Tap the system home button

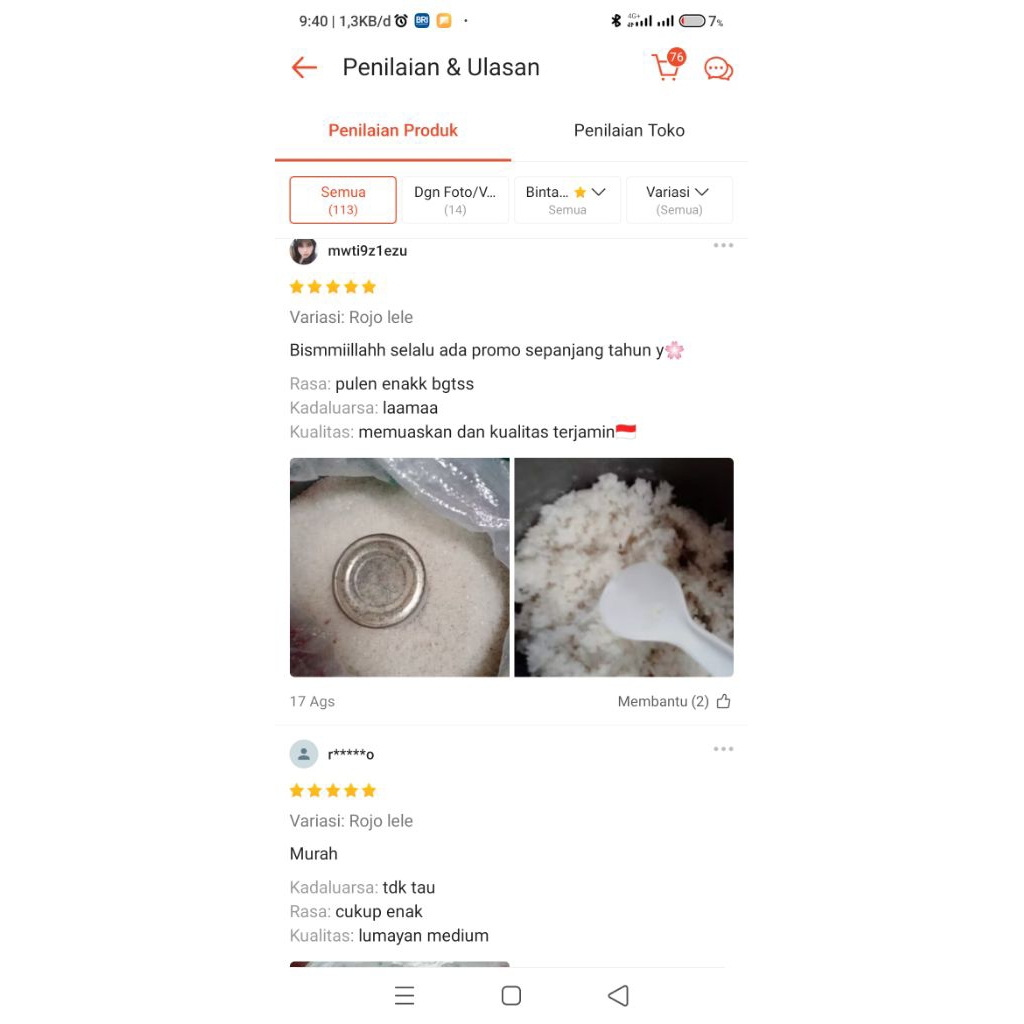(x=511, y=995)
